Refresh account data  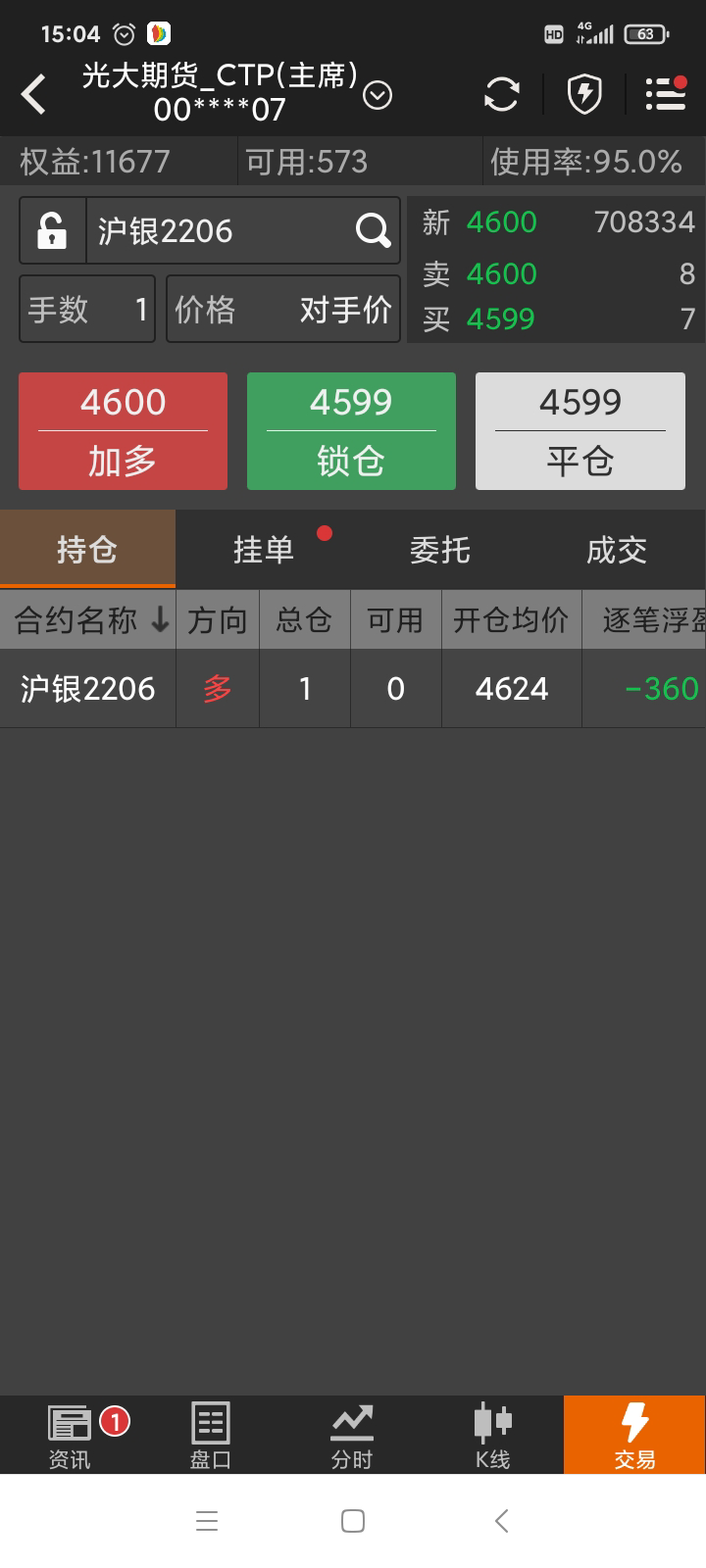[501, 94]
